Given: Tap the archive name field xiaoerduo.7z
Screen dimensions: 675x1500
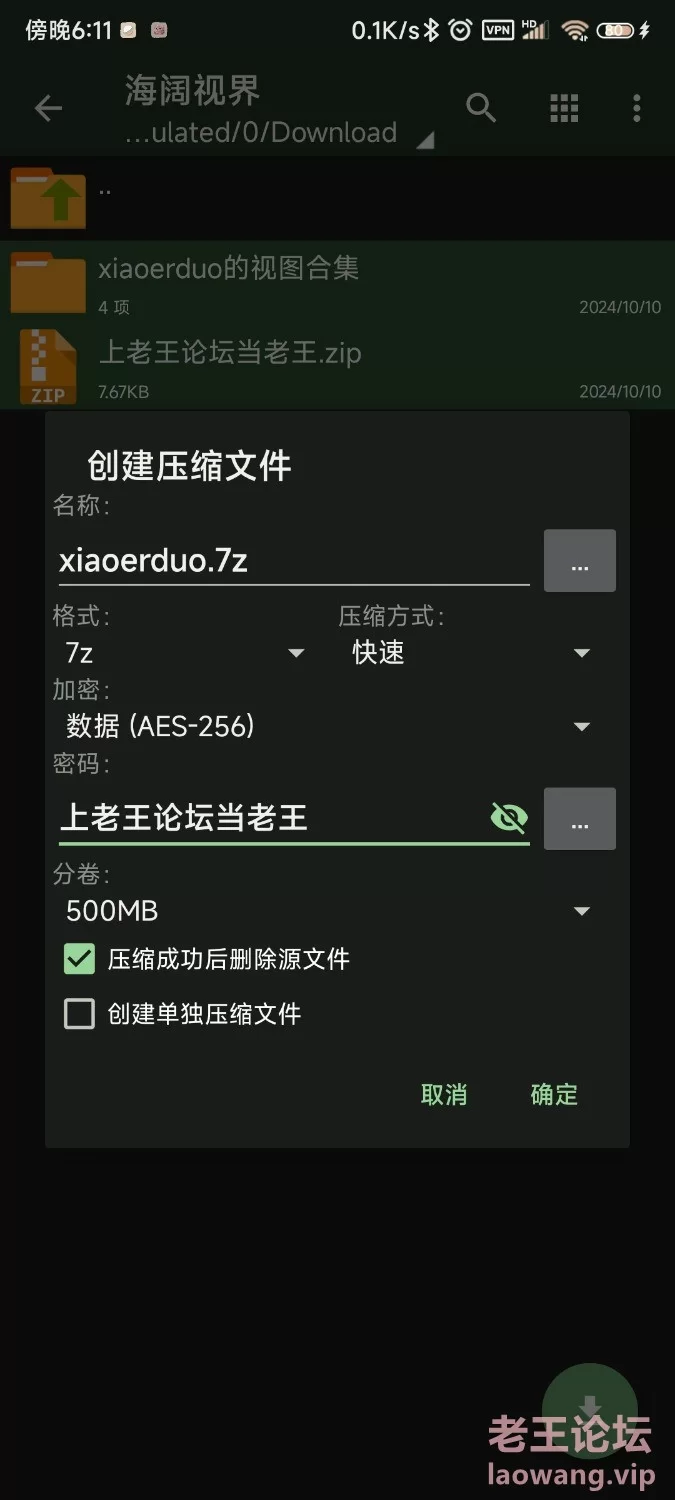Looking at the screenshot, I should [293, 561].
